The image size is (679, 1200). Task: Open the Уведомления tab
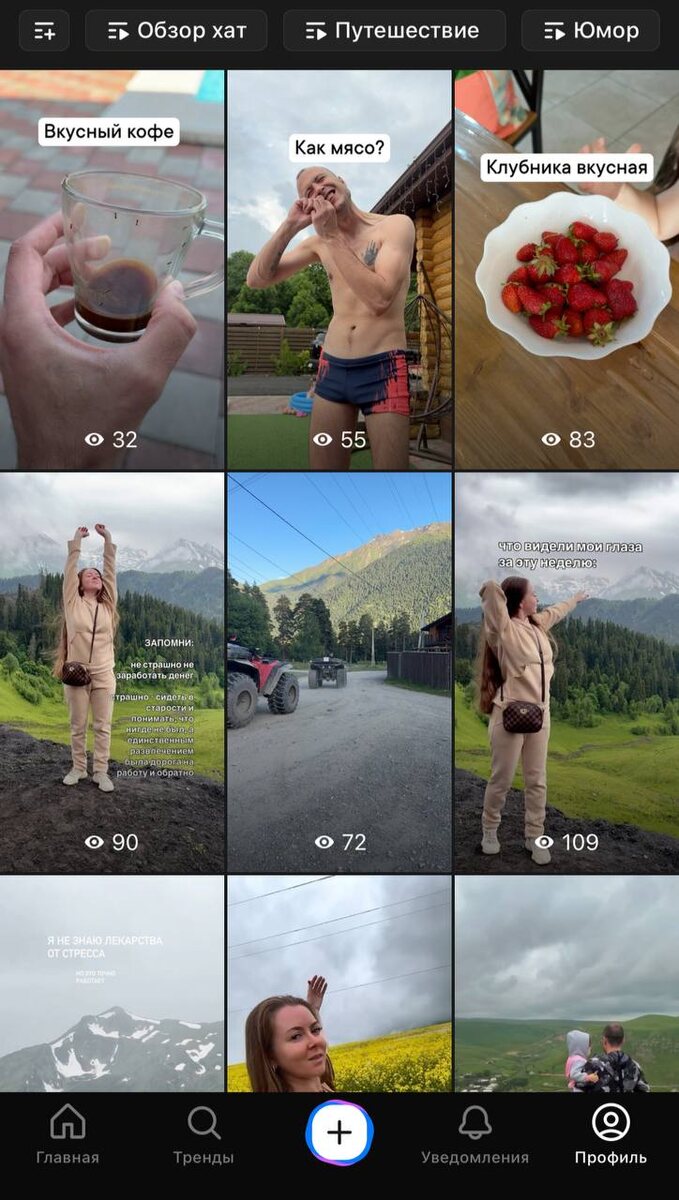[x=475, y=1135]
